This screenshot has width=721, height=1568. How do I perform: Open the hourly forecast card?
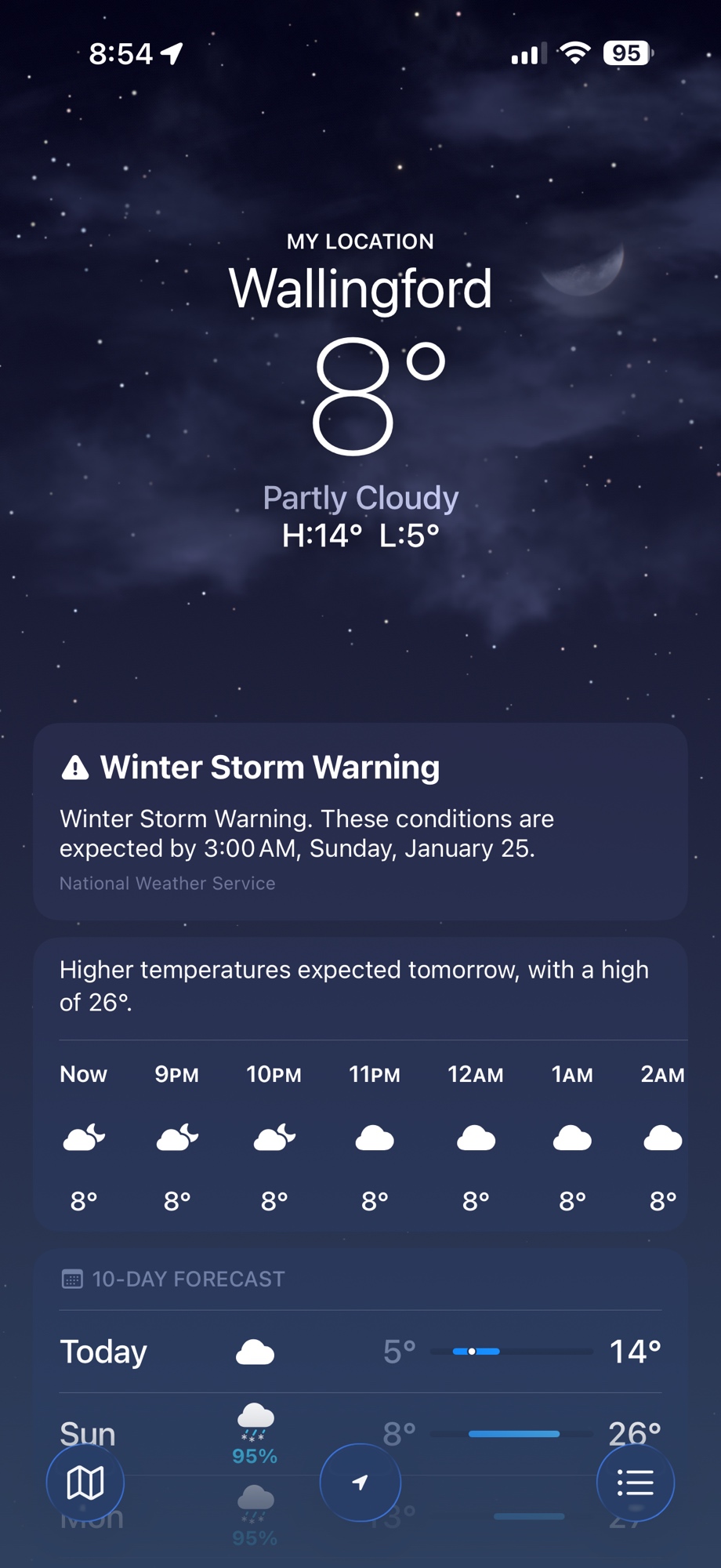point(360,1137)
